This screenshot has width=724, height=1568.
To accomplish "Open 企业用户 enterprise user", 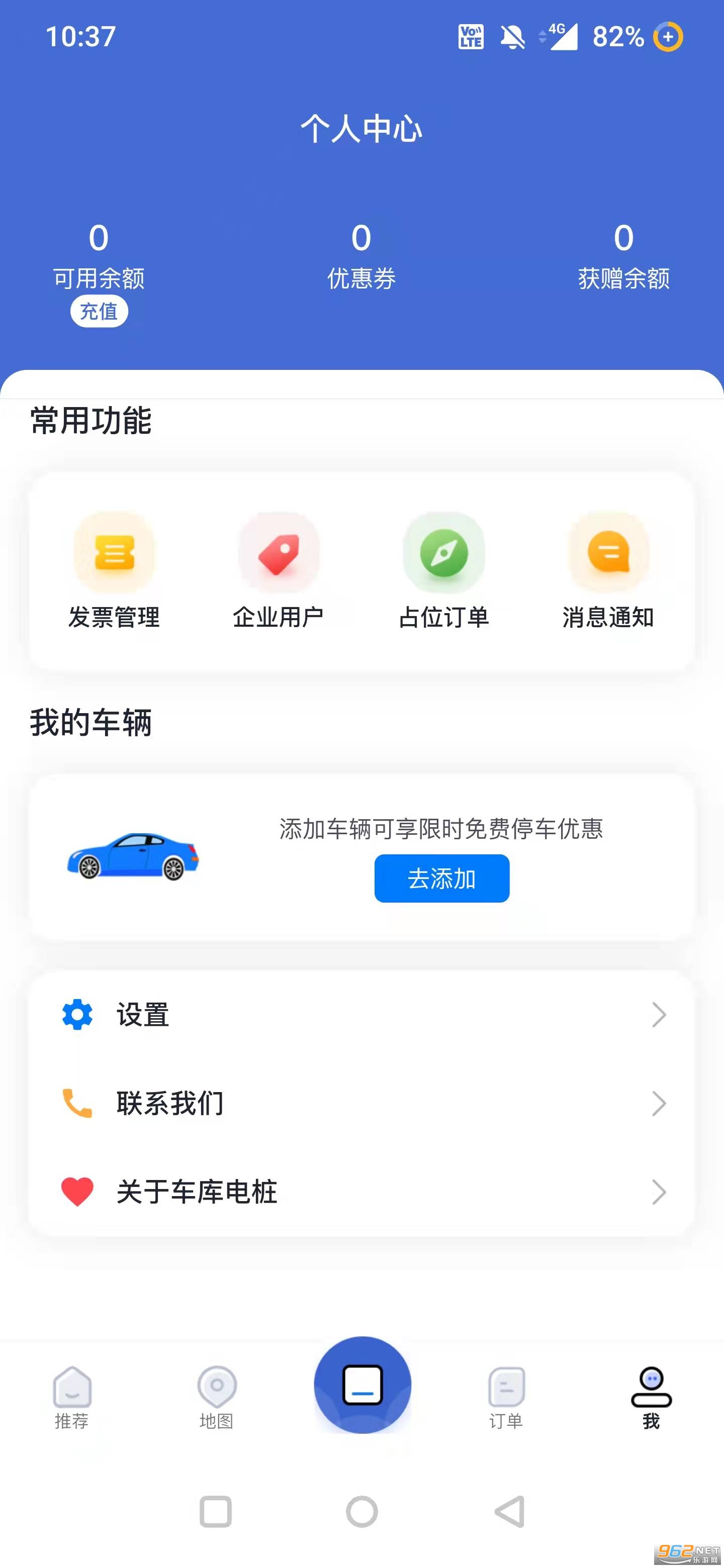I will tap(278, 570).
